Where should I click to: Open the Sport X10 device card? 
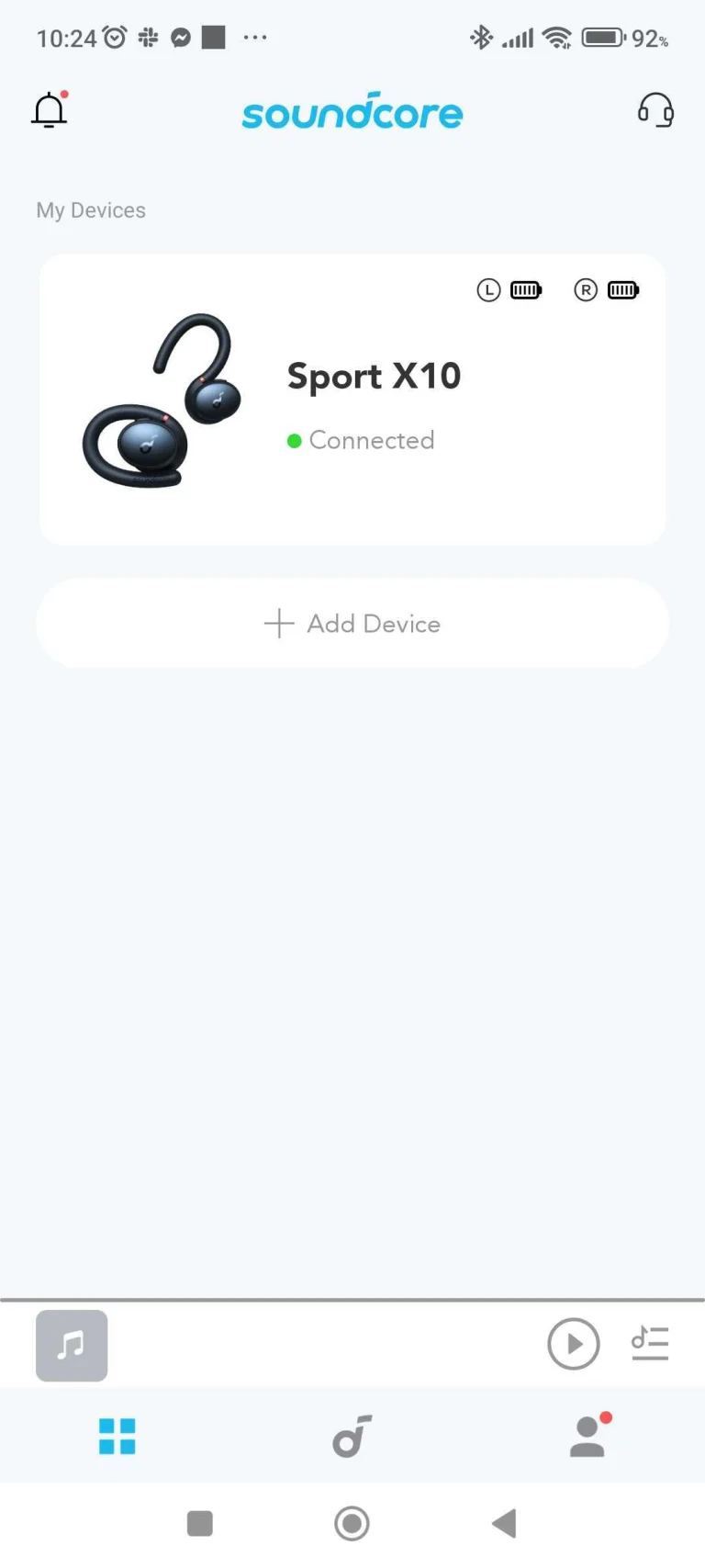coord(352,400)
